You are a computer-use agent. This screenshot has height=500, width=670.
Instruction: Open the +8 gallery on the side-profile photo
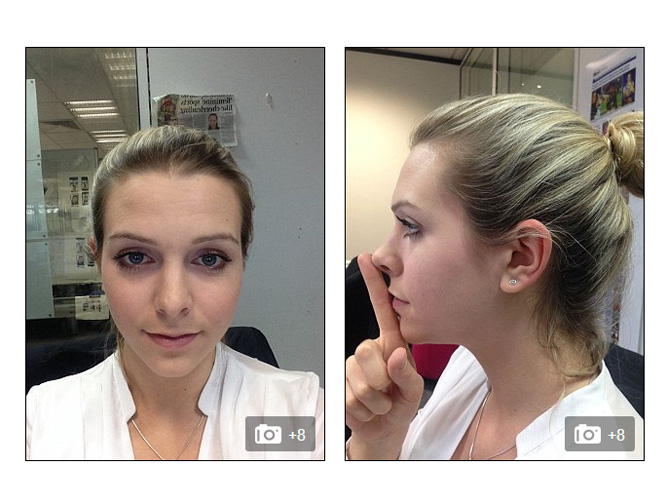[599, 434]
